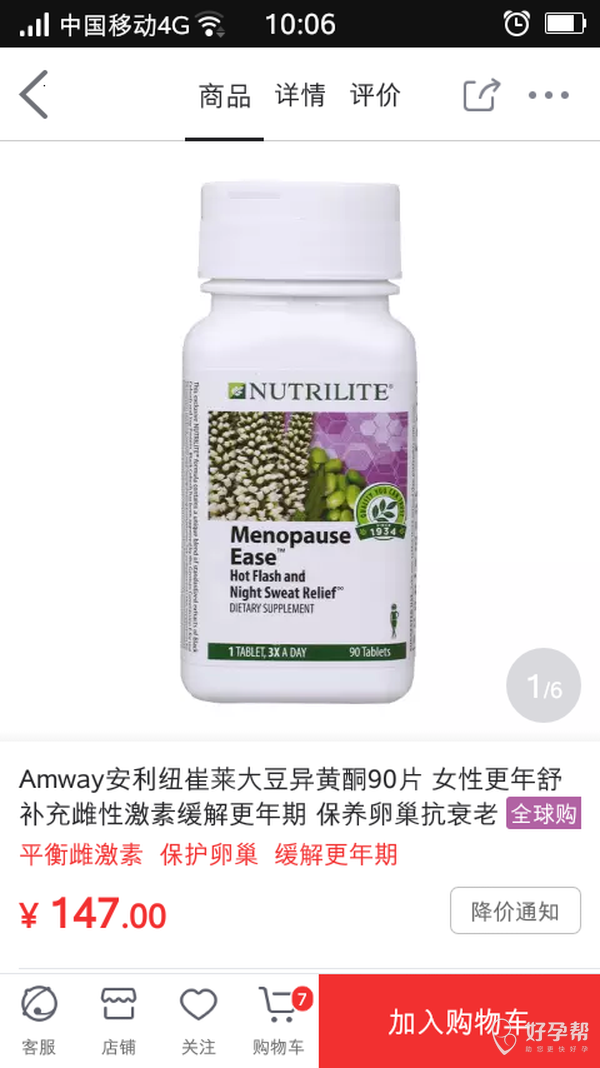Add product to 关注 favorites

coord(198,1021)
